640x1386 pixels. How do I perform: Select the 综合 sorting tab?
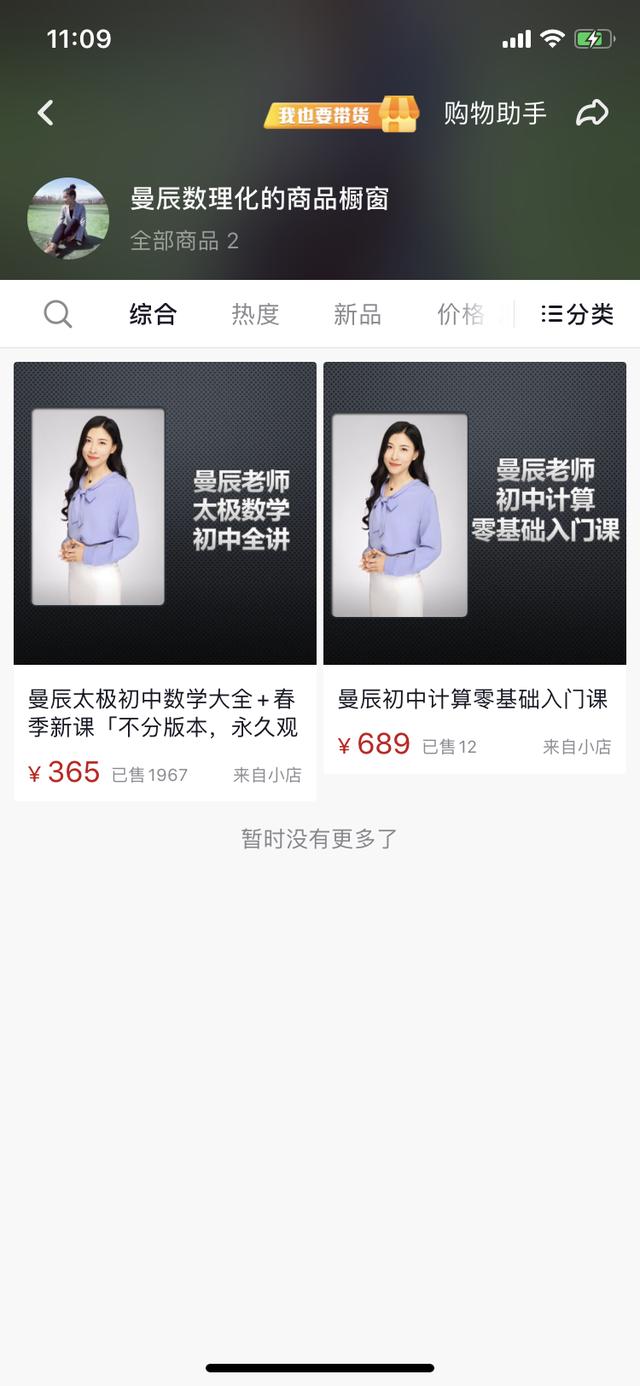click(153, 315)
